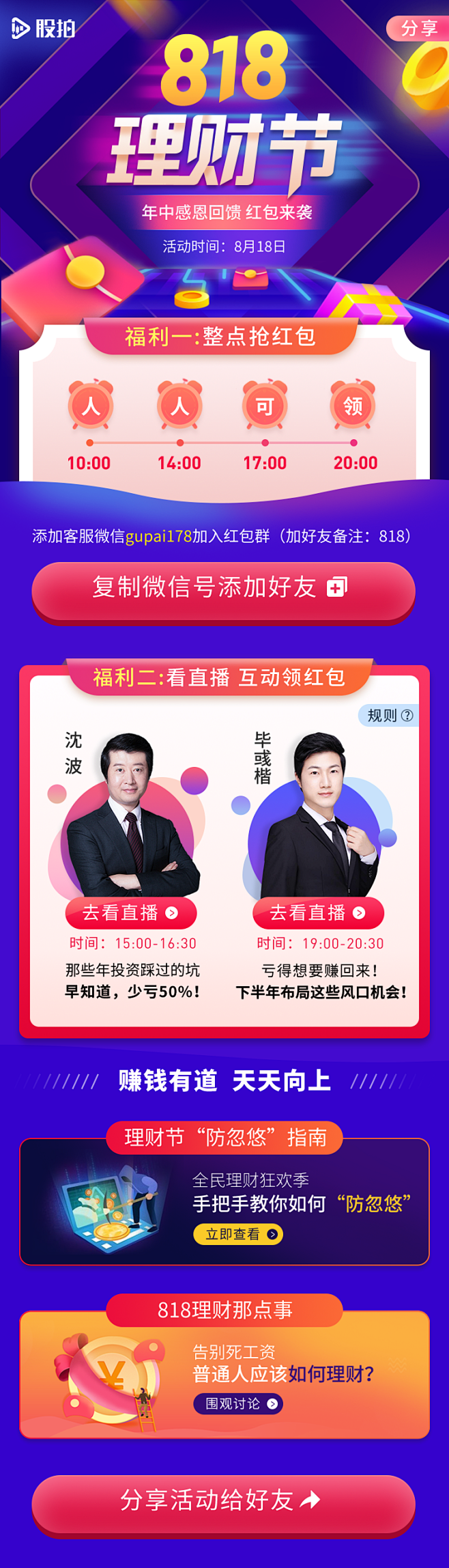Watch 沈波's livestream via 去看直播

130,912
